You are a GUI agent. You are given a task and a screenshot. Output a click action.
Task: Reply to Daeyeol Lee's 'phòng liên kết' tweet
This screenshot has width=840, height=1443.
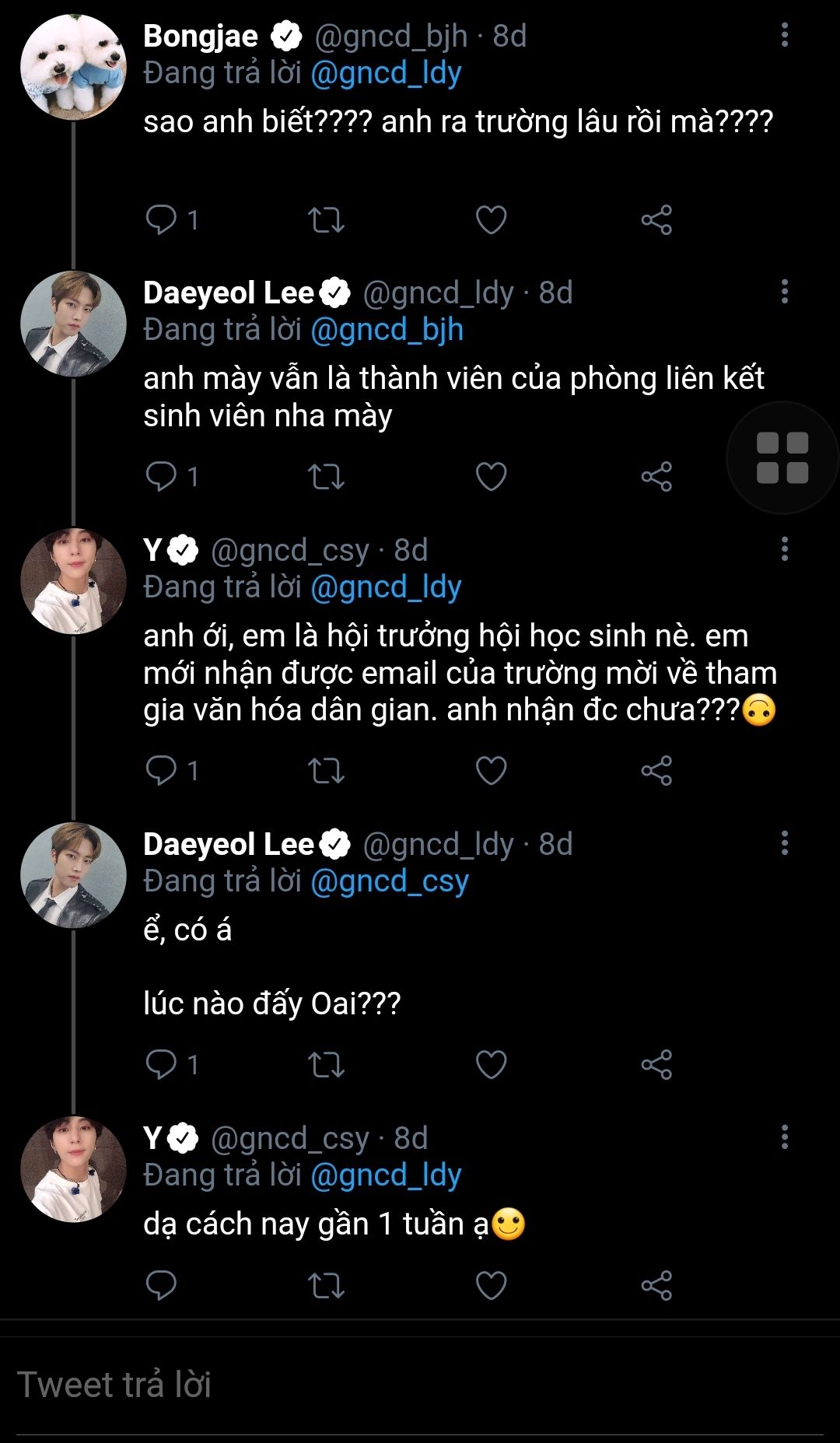click(162, 476)
